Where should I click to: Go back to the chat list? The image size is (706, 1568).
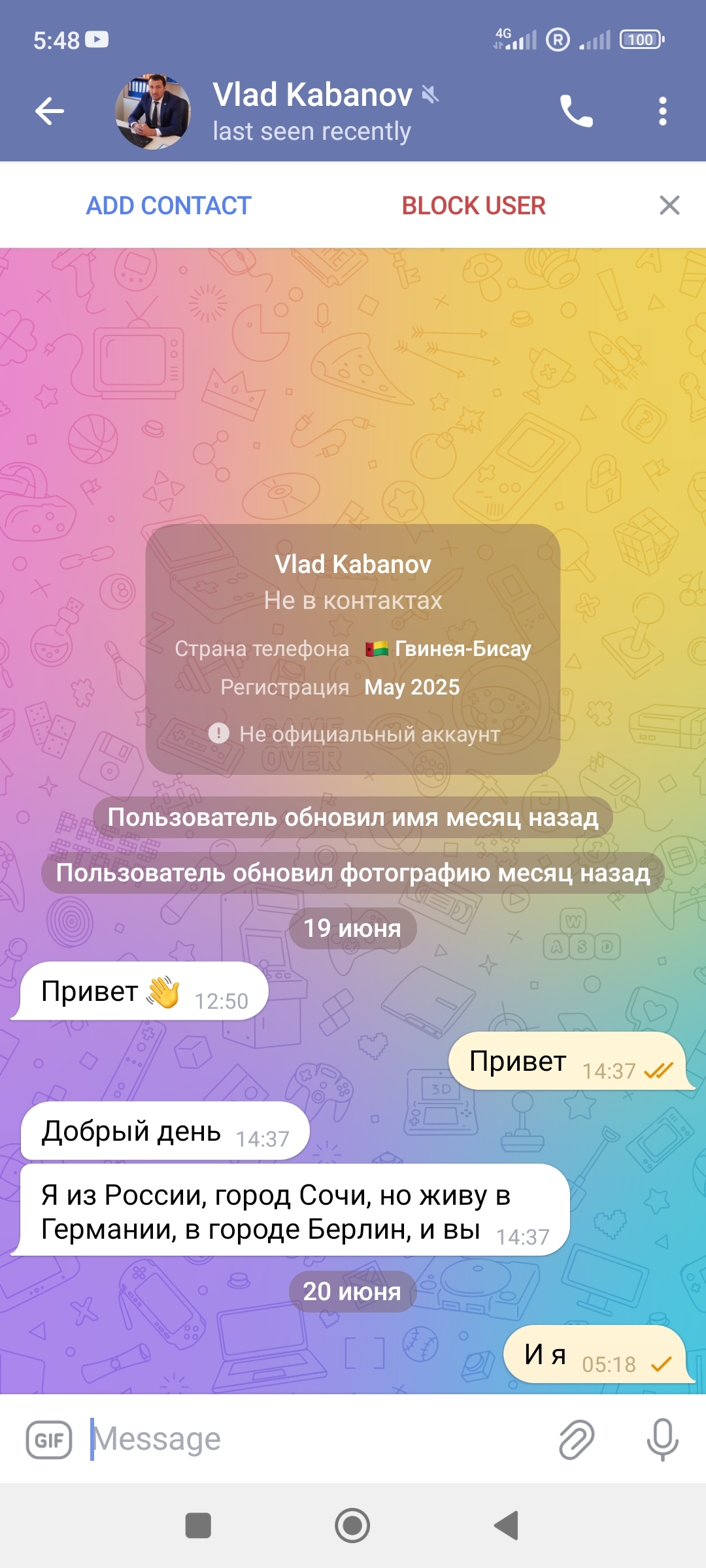(50, 111)
